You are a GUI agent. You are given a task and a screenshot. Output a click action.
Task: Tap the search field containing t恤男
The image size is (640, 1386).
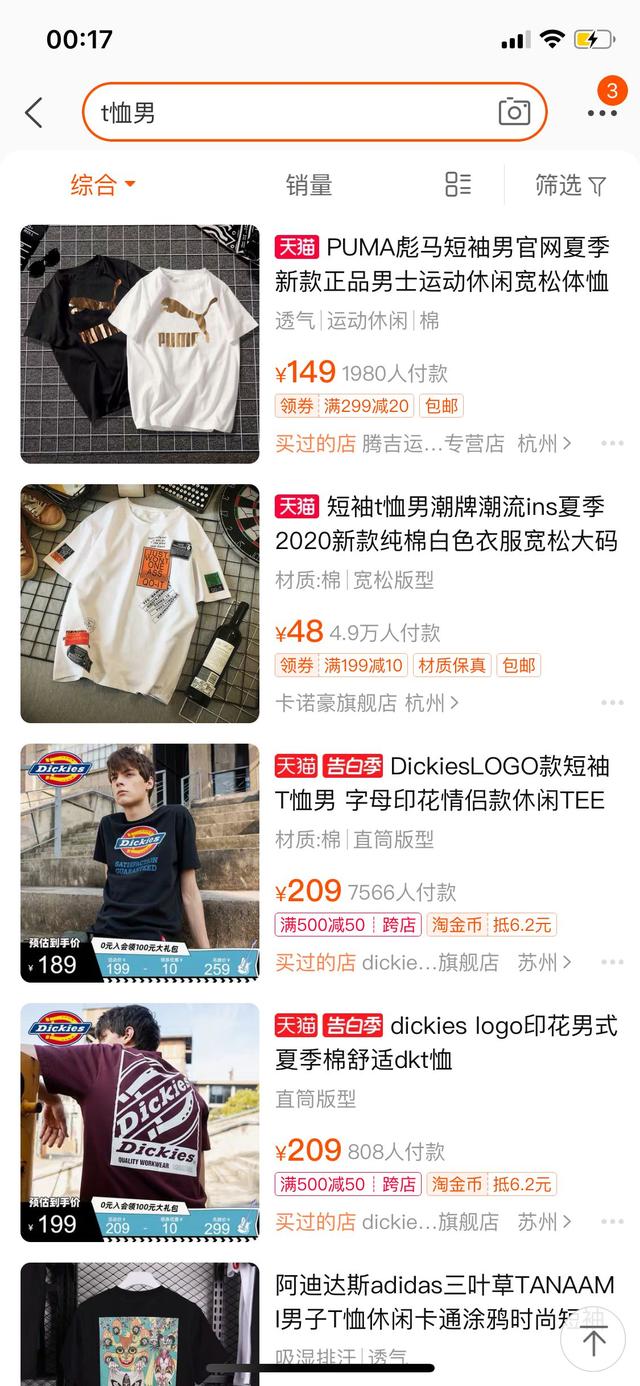point(290,113)
